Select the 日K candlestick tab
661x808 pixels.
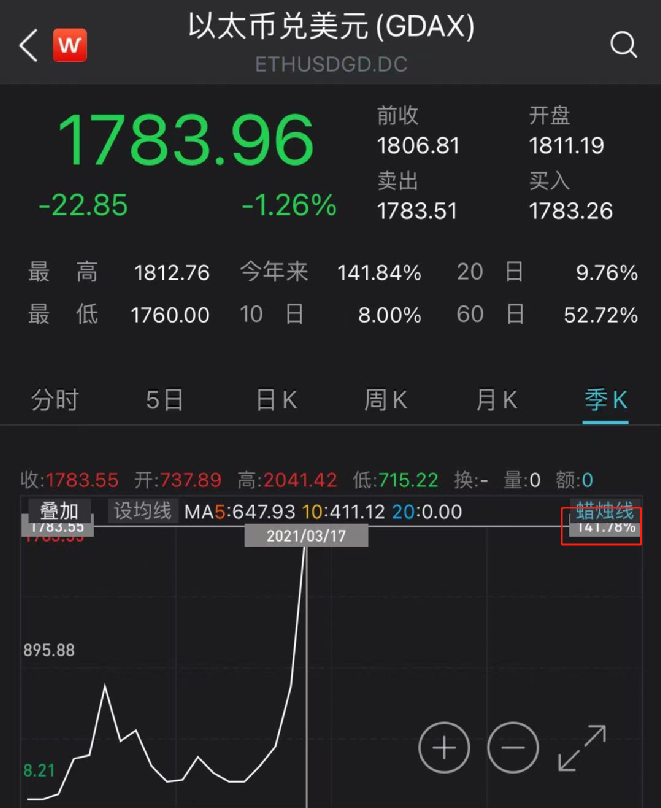(276, 401)
